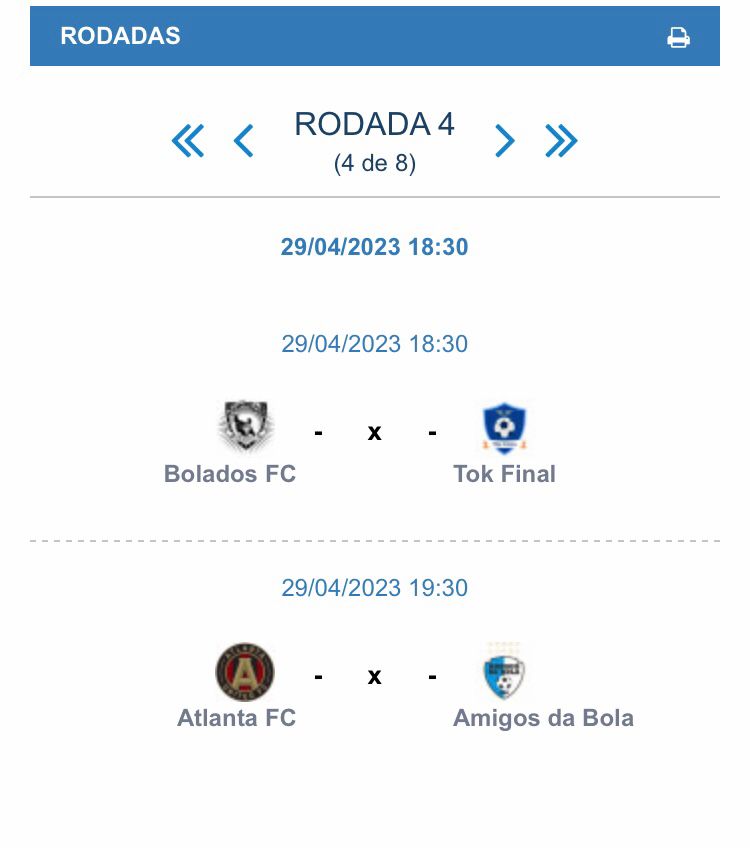Open the Tok Final team page
This screenshot has width=750, height=848.
click(506, 474)
